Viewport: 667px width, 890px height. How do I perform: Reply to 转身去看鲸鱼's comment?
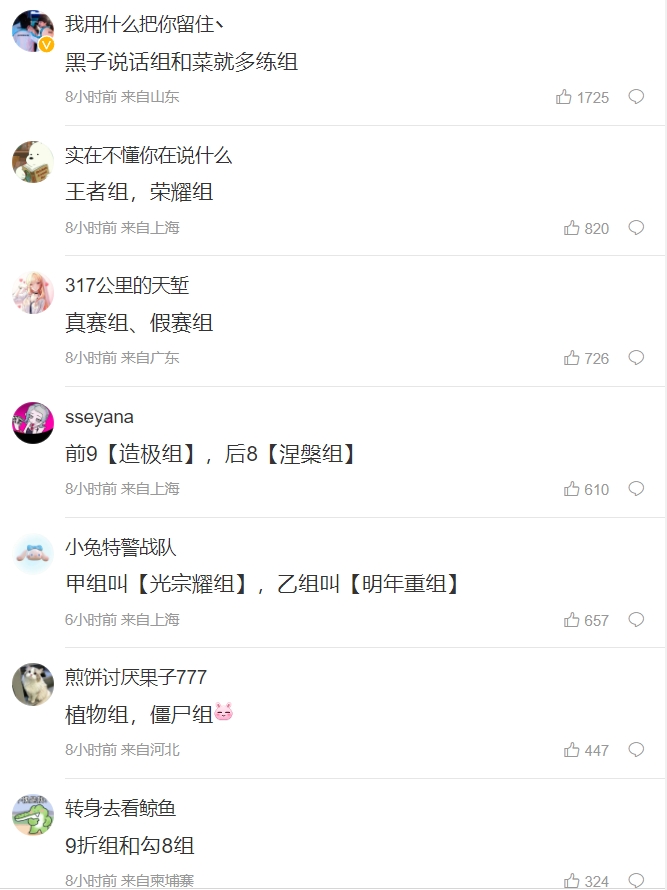[x=636, y=881]
